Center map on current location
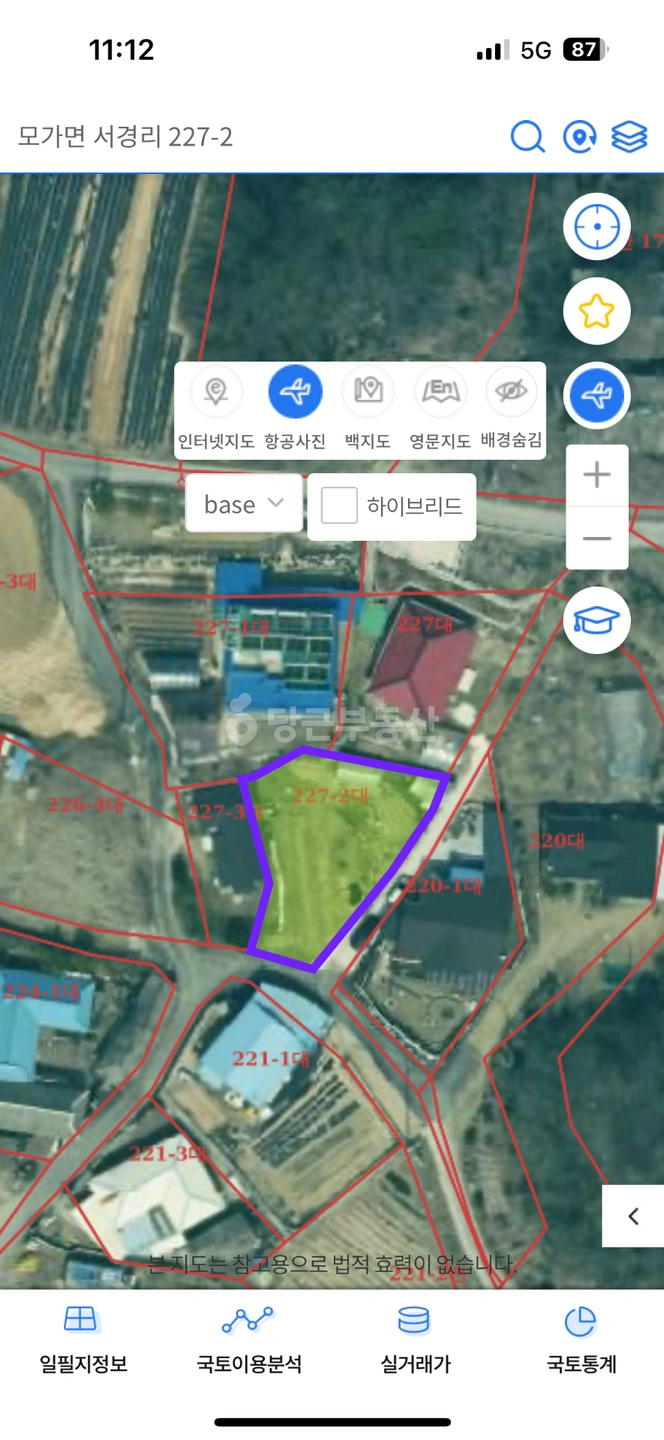Screen dimensions: 664x1440 pyautogui.click(x=597, y=227)
